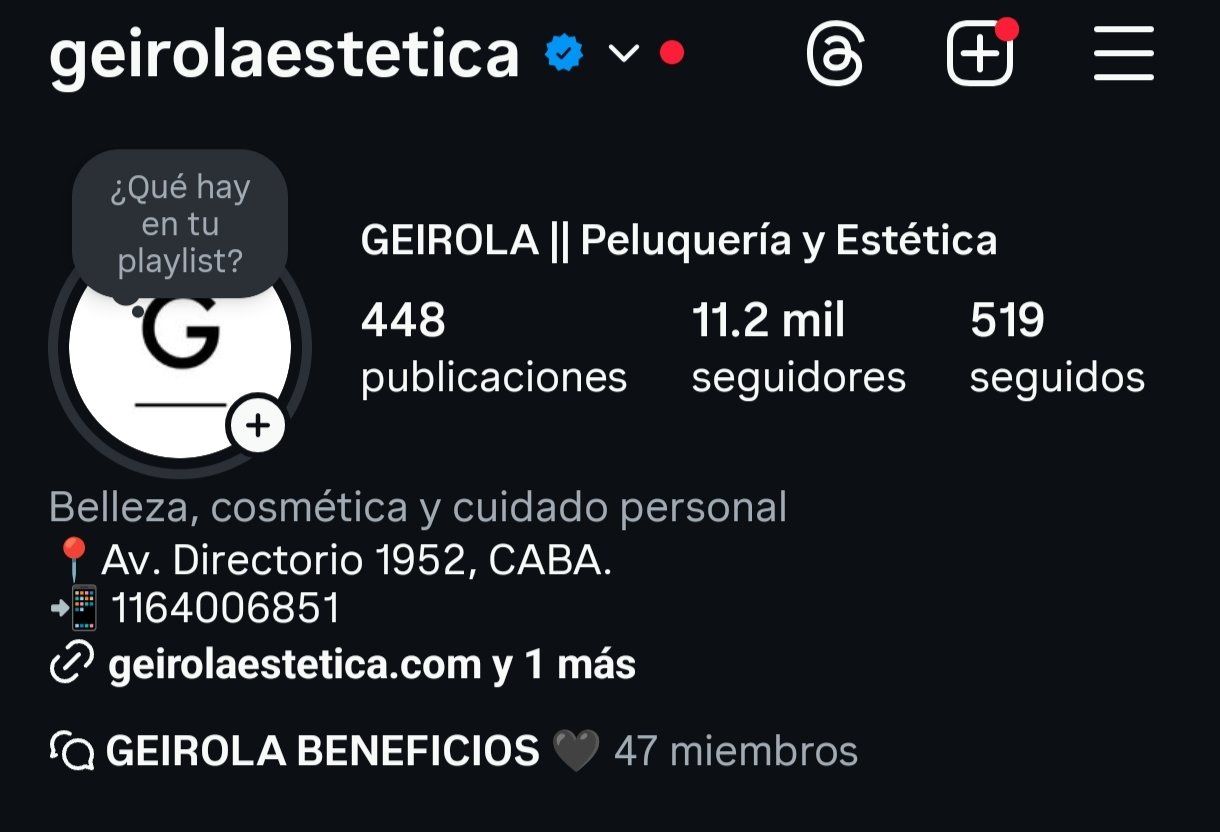
Task: Open the Threads icon
Action: click(834, 54)
